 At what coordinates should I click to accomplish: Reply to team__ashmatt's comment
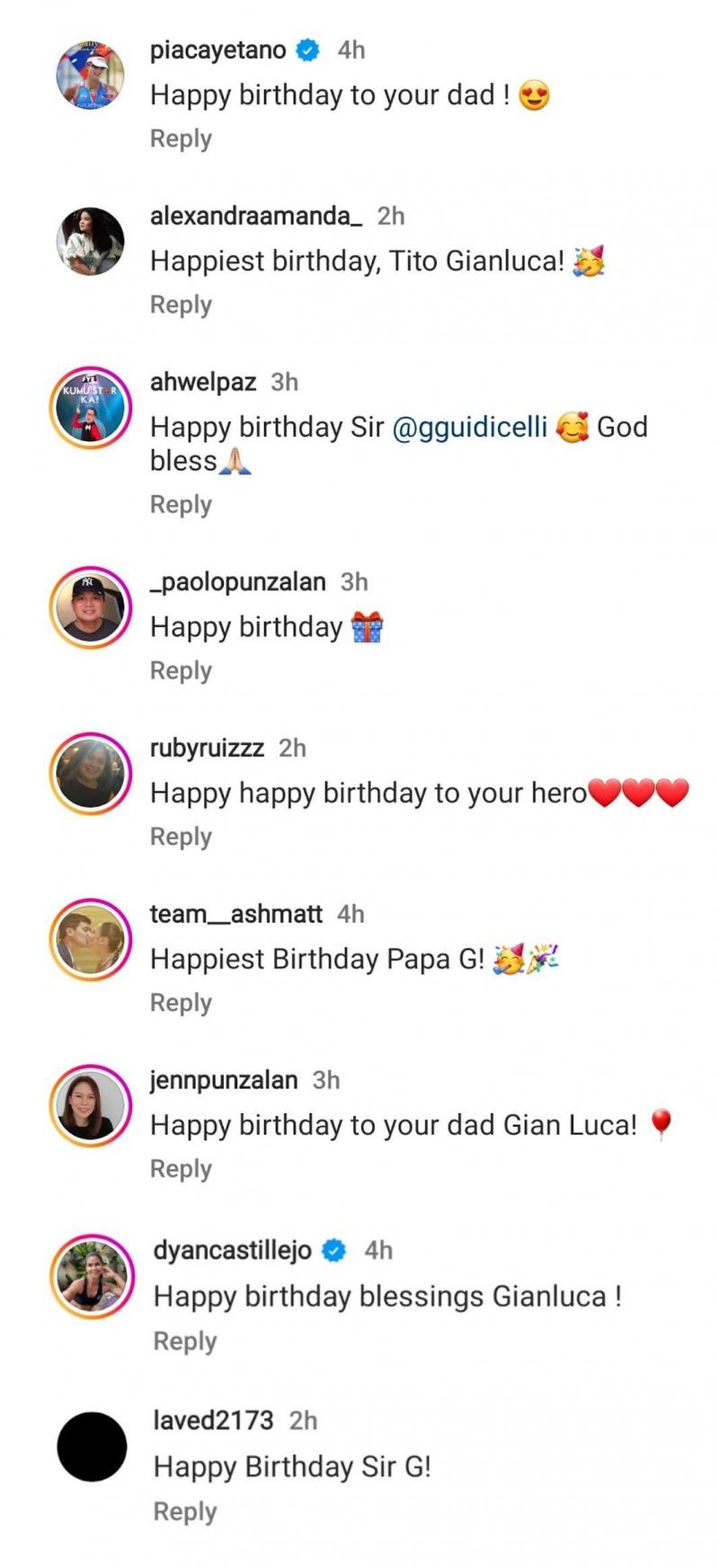(181, 1004)
